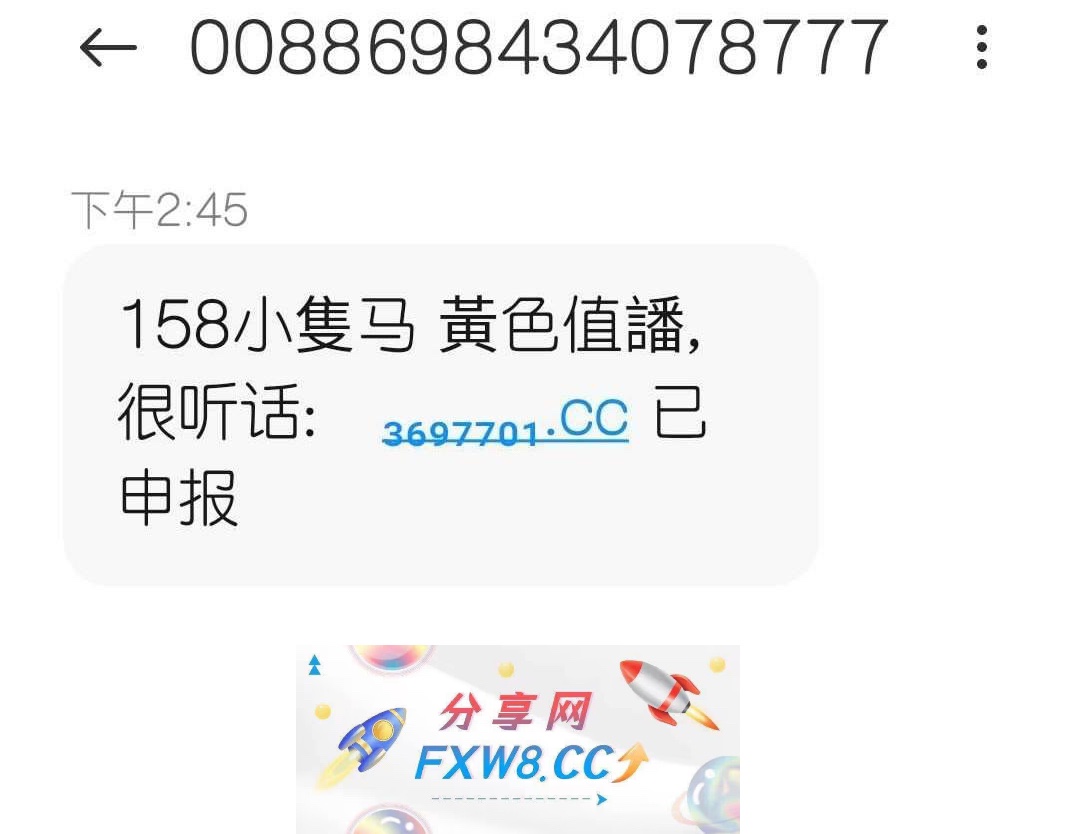The height and width of the screenshot is (834, 1080).
Task: Go back to the message list
Action: click(x=107, y=47)
